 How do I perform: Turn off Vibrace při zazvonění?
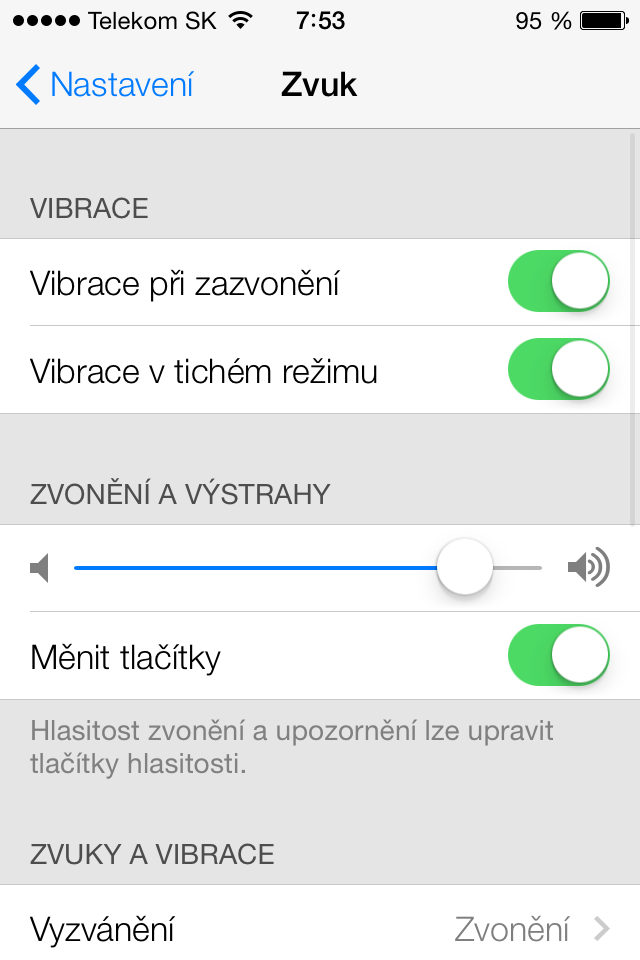point(558,282)
